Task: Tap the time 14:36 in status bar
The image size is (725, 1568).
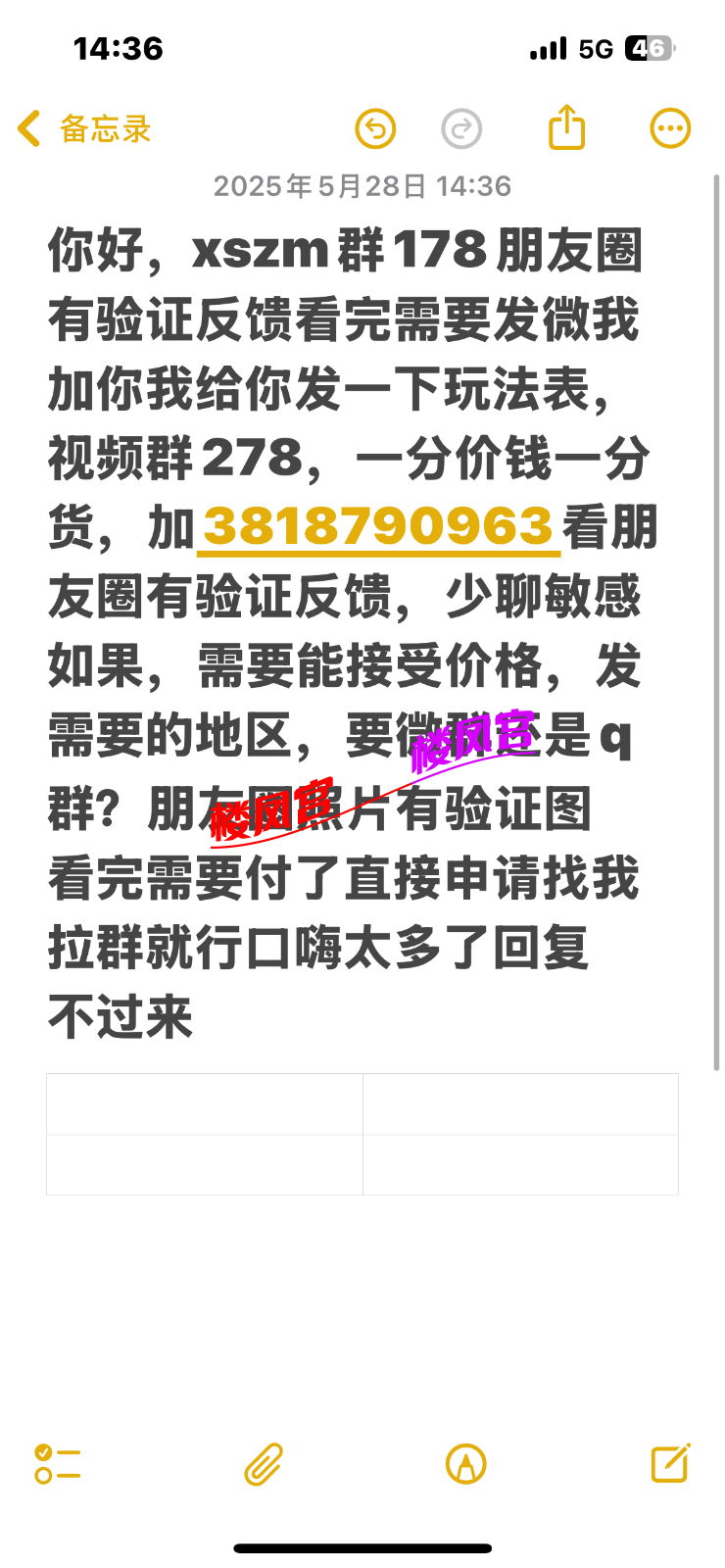Action: [117, 49]
